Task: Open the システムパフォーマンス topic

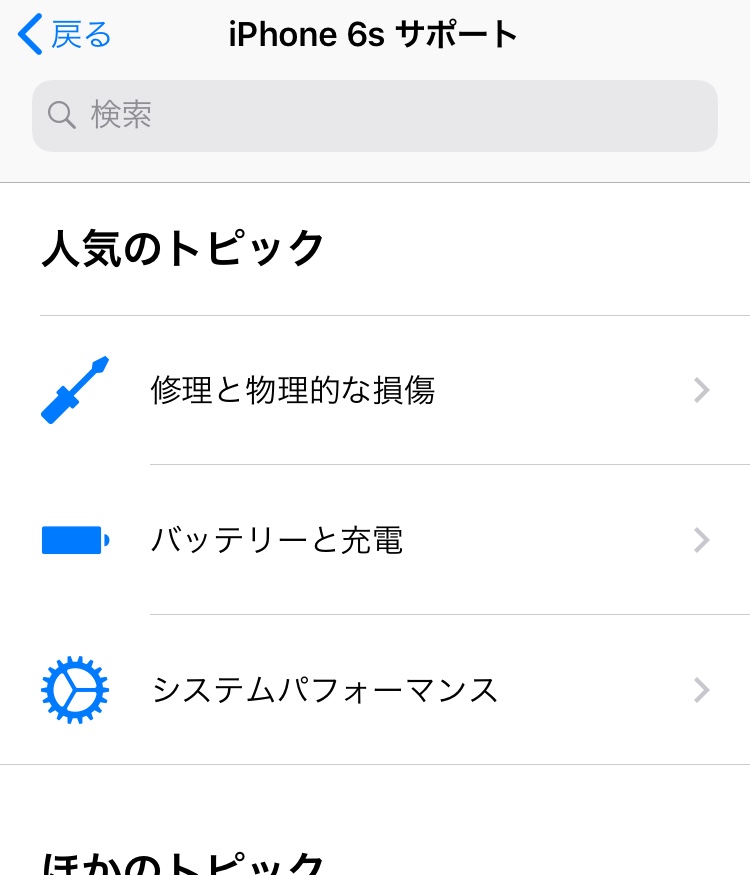Action: pyautogui.click(x=324, y=690)
